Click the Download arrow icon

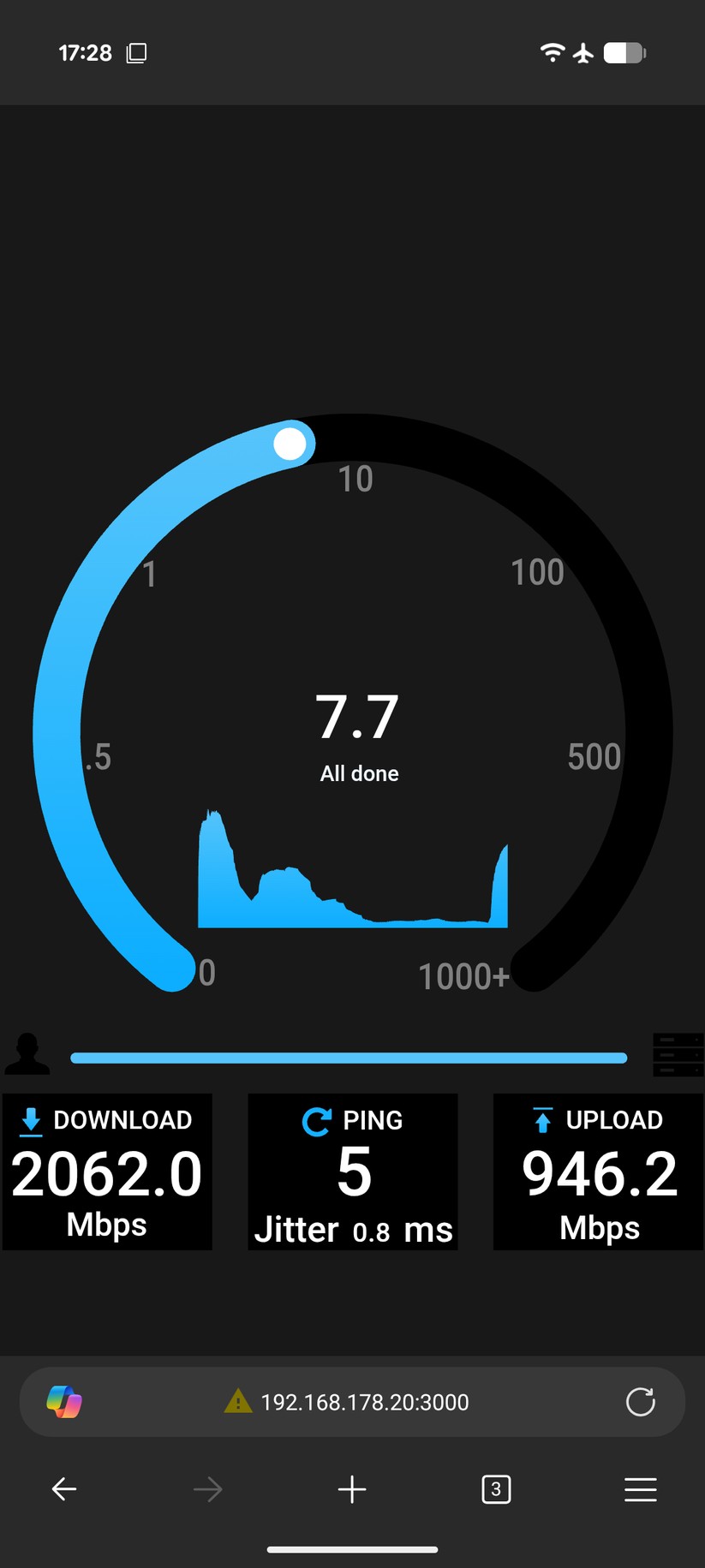(x=30, y=1121)
